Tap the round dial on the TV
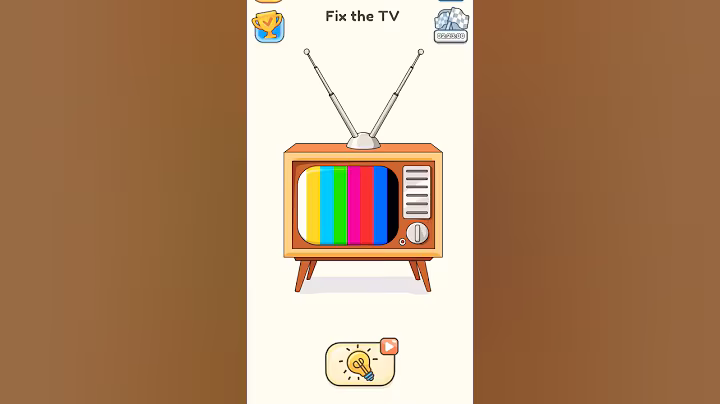This screenshot has width=720, height=404. point(417,233)
